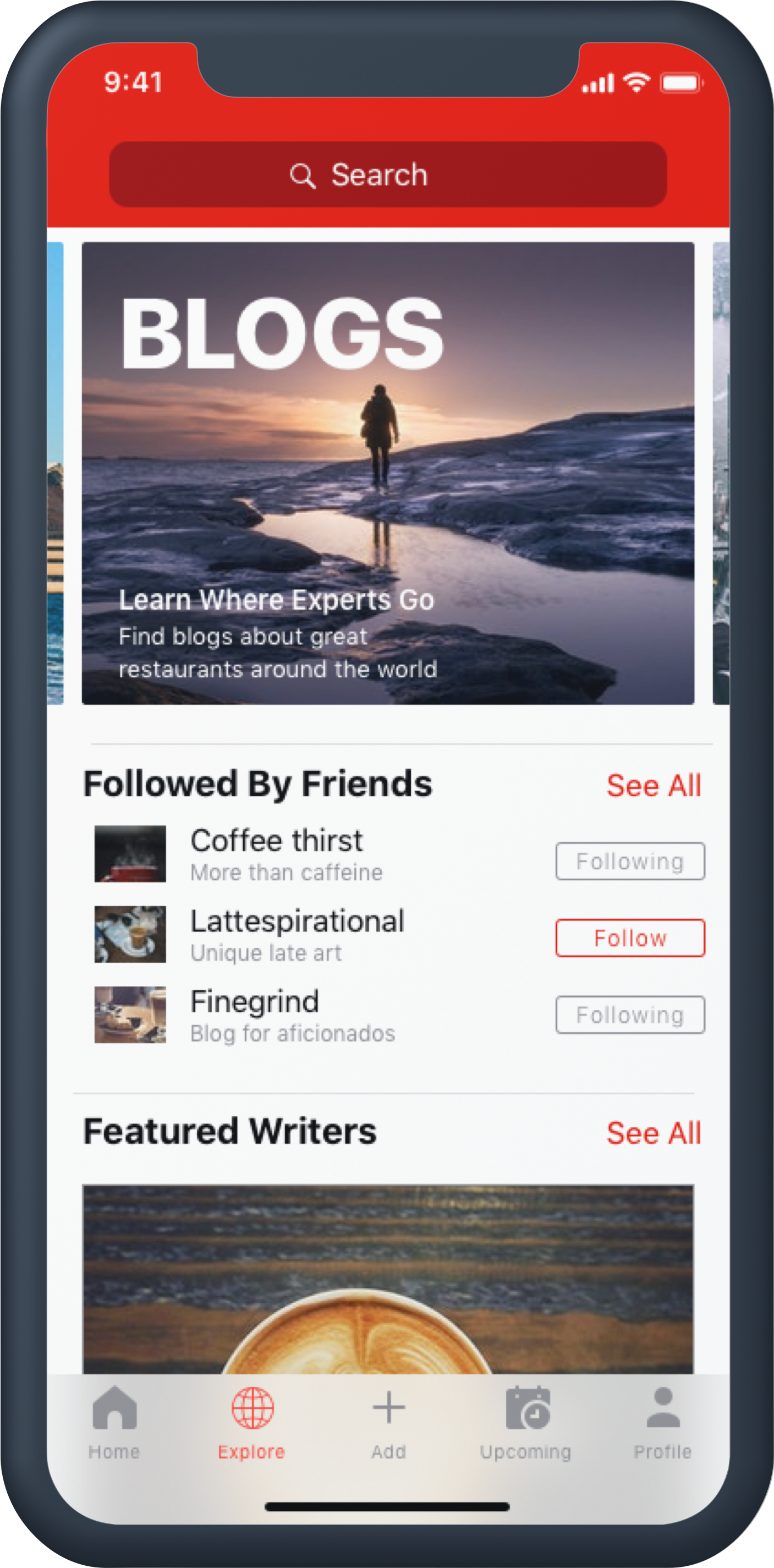Screen dimensions: 774x1568
Task: Follow the Lattespirational blog
Action: tap(630, 938)
